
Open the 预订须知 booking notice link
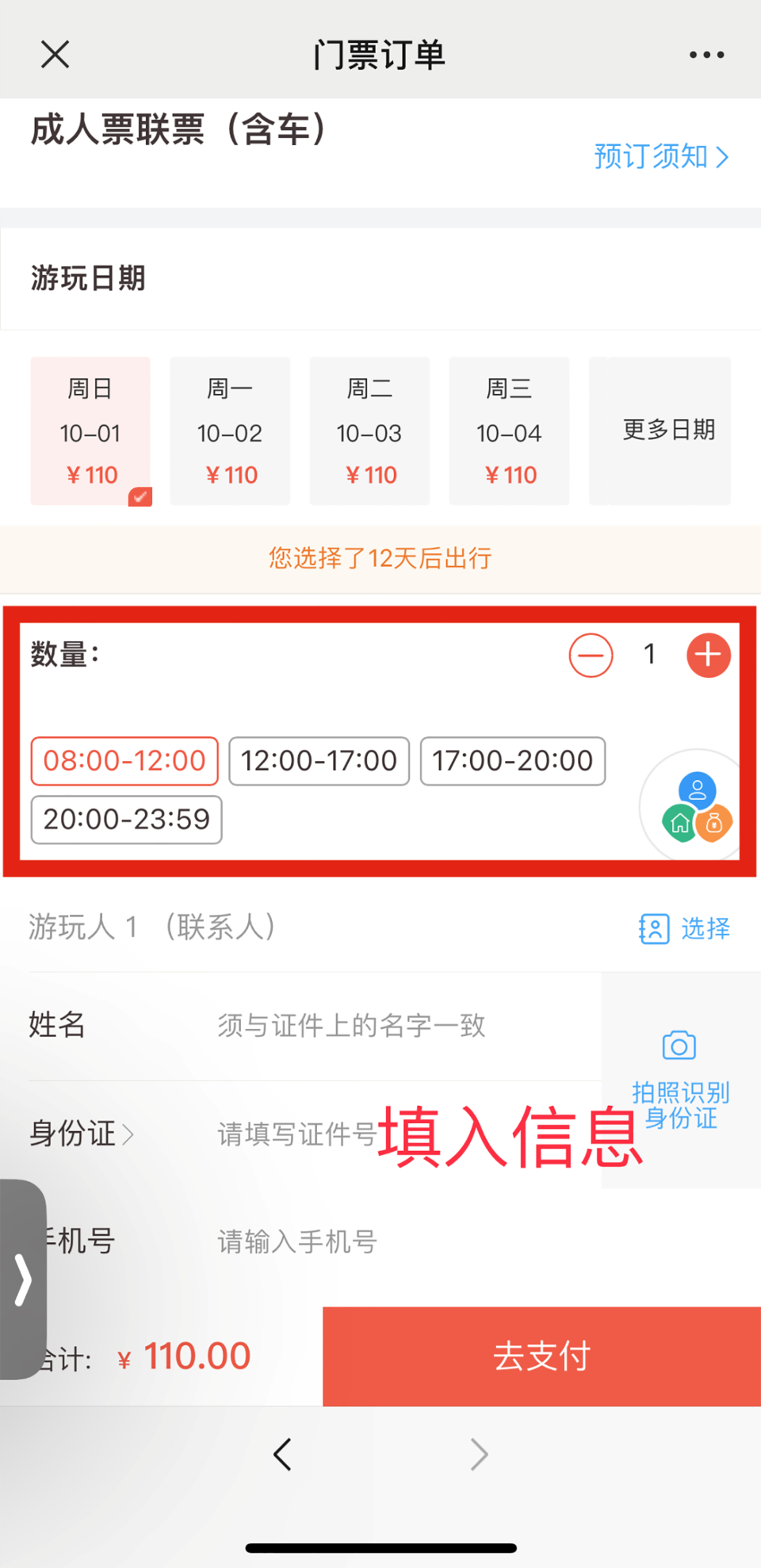(x=660, y=156)
